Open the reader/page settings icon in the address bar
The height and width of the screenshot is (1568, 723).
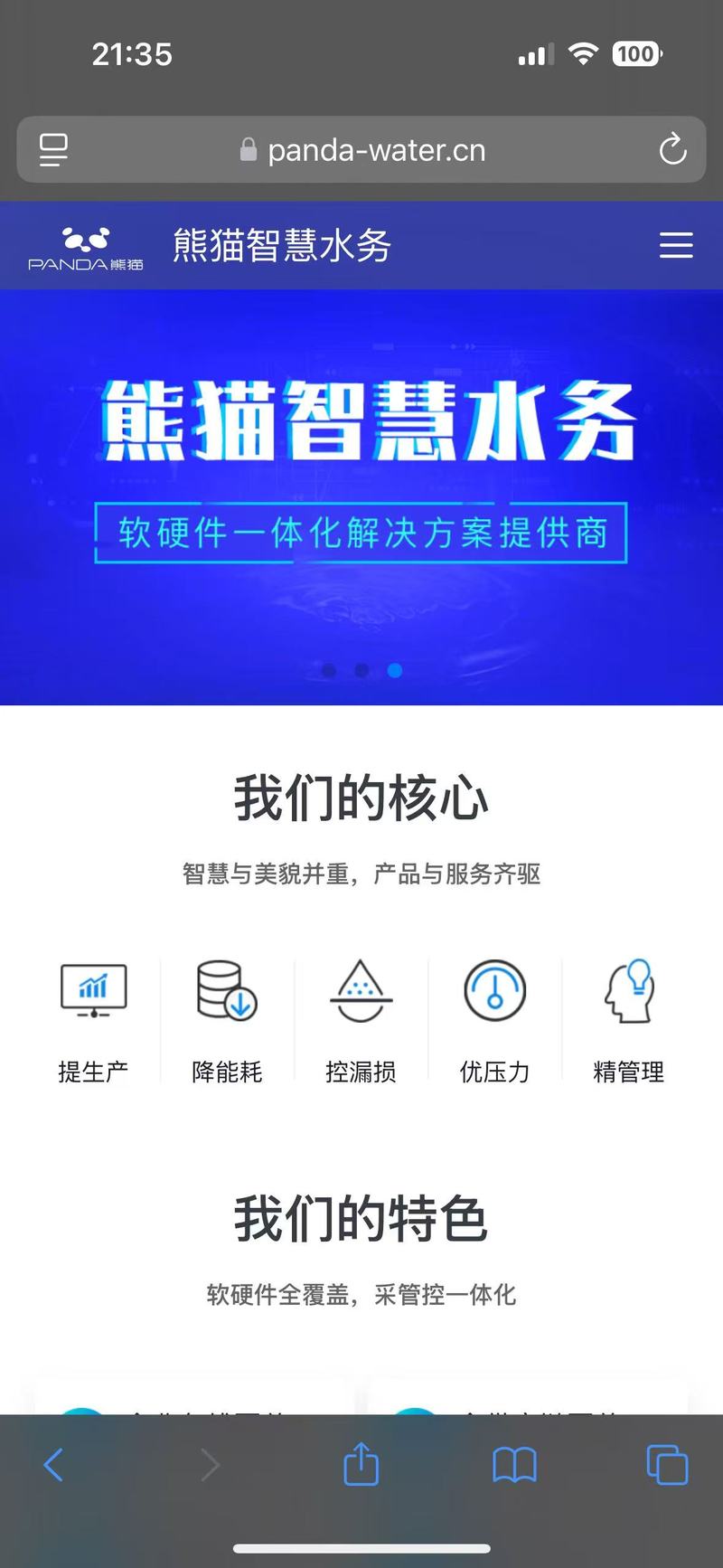coord(53,150)
